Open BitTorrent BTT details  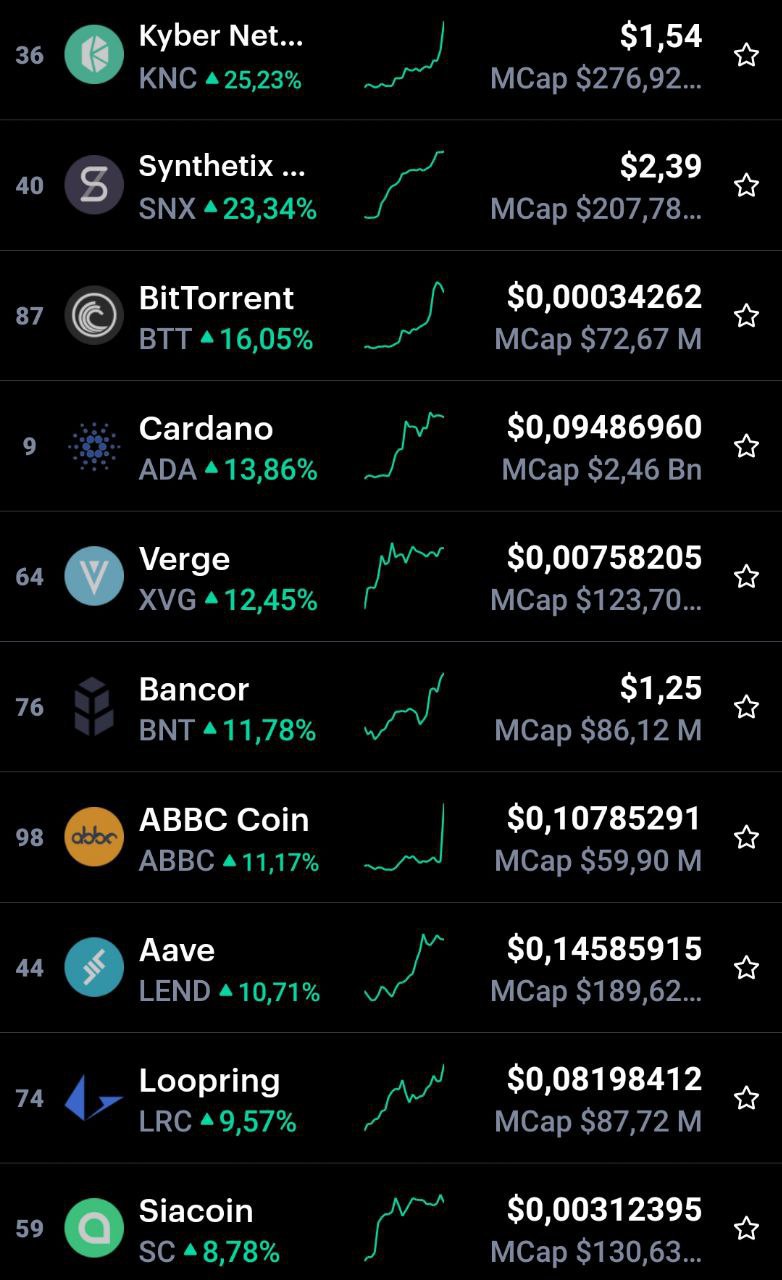pos(391,316)
